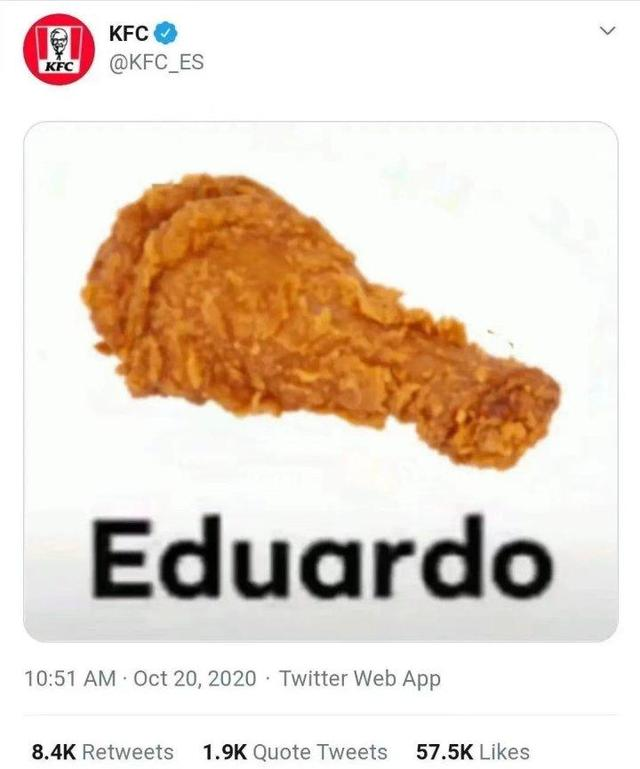Screen dimensions: 640x769
Task: Open the KFC profile avatar
Action: coord(59,49)
